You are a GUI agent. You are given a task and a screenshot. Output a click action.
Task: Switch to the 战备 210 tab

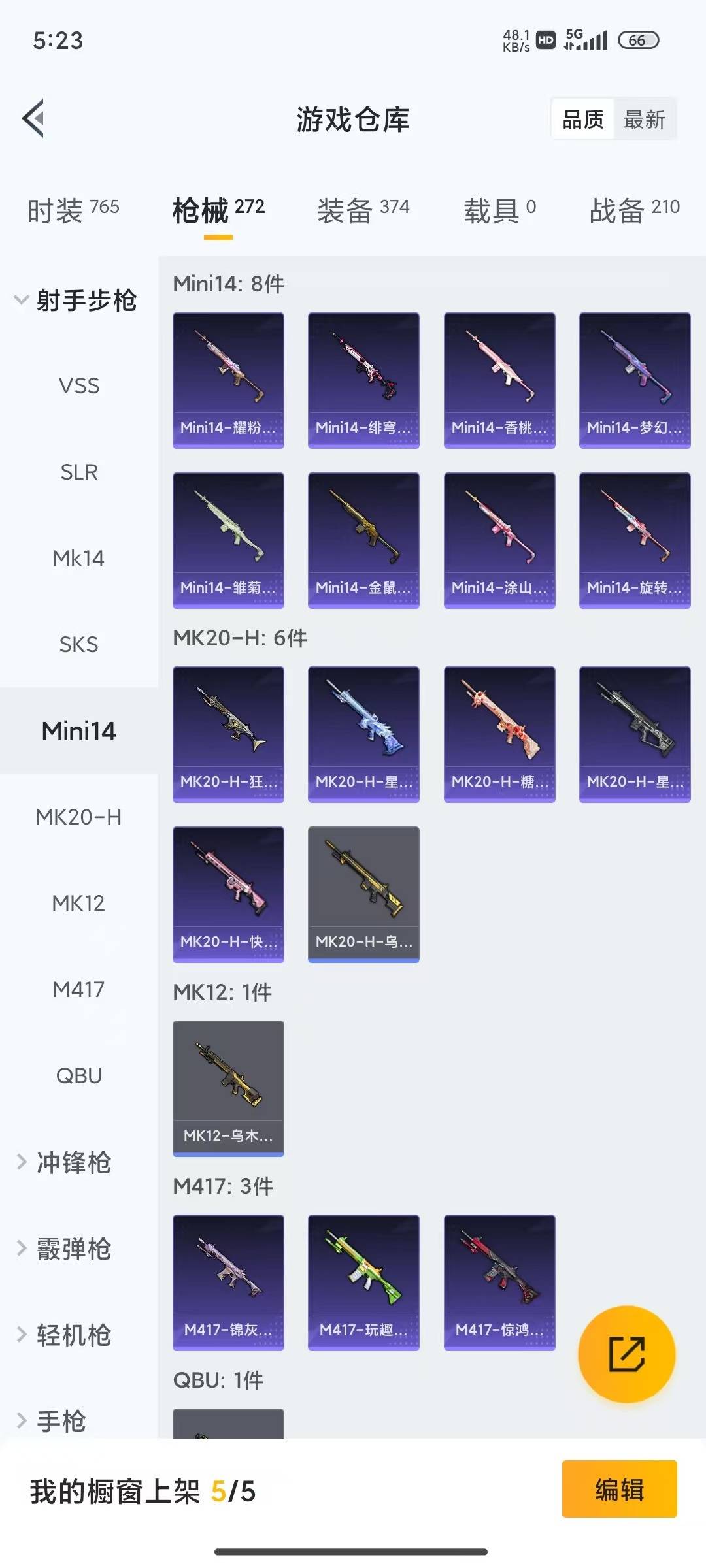tap(635, 210)
